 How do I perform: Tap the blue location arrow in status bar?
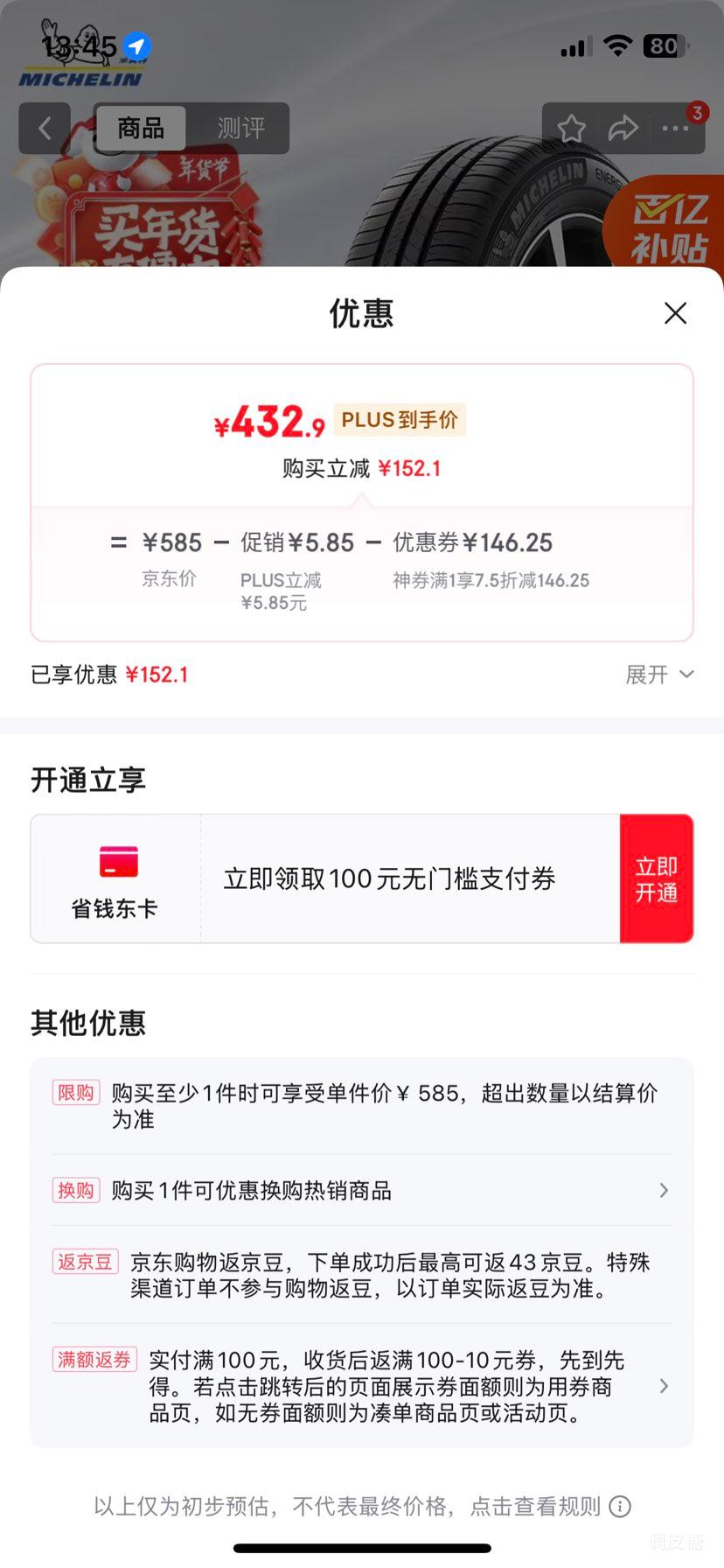[x=136, y=46]
